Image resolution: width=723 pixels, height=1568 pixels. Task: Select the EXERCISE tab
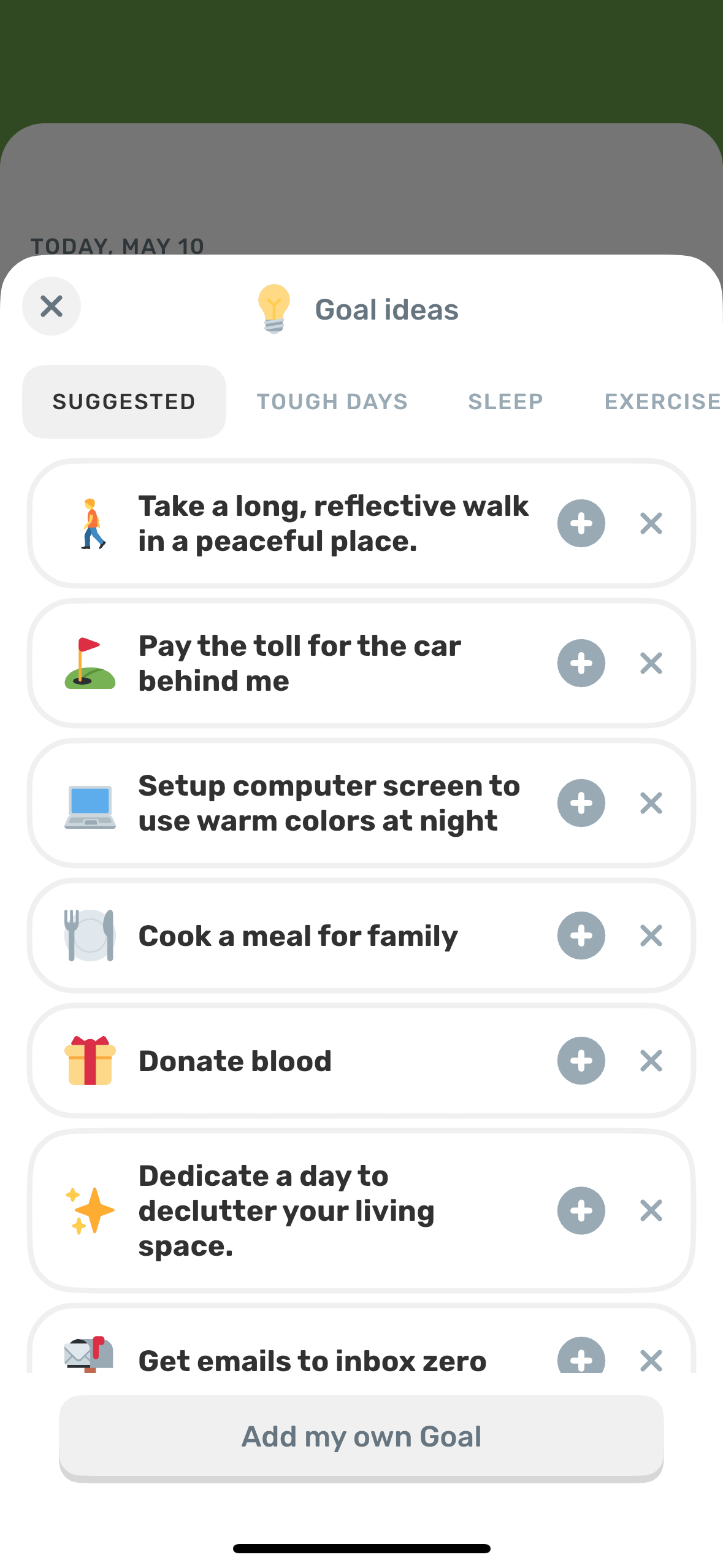click(x=662, y=401)
